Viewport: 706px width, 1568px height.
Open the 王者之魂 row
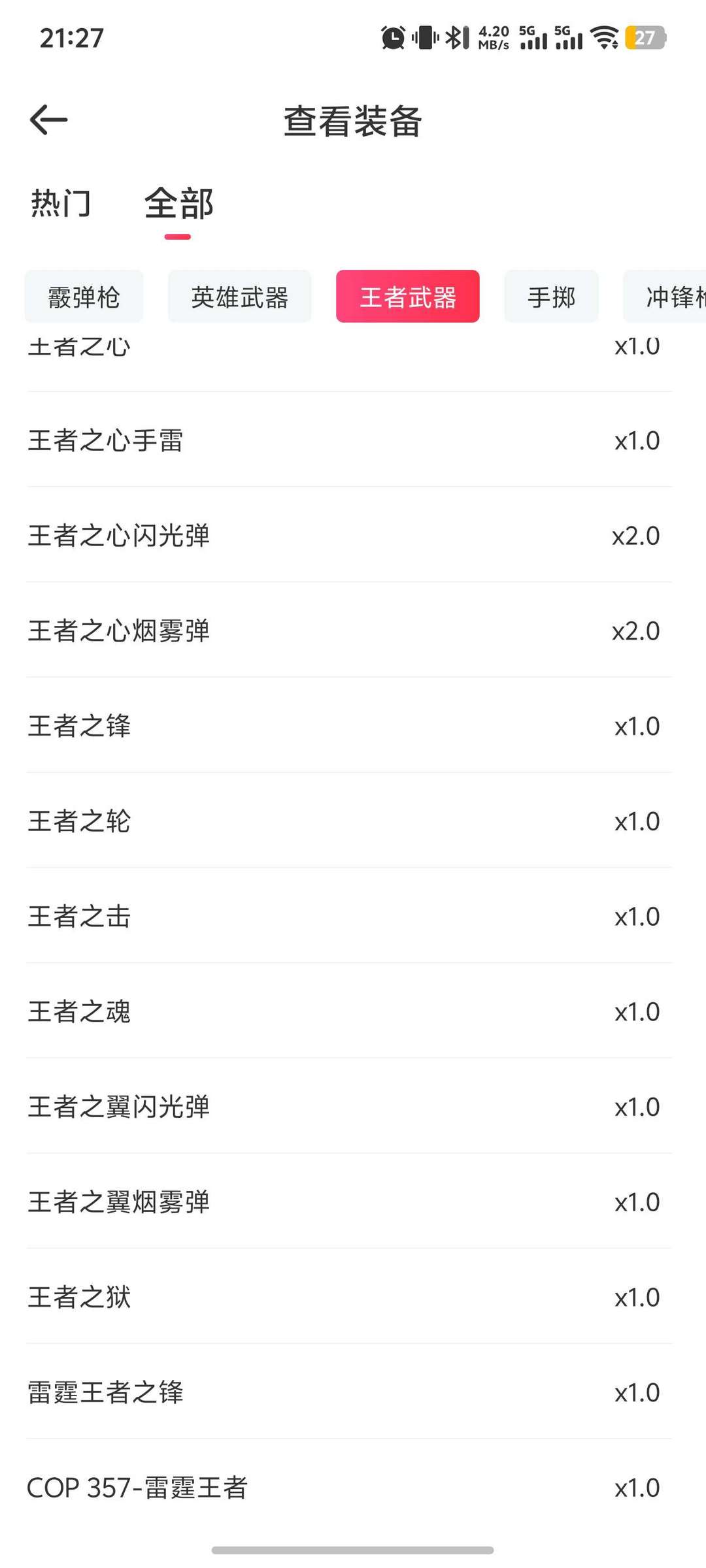click(349, 1011)
